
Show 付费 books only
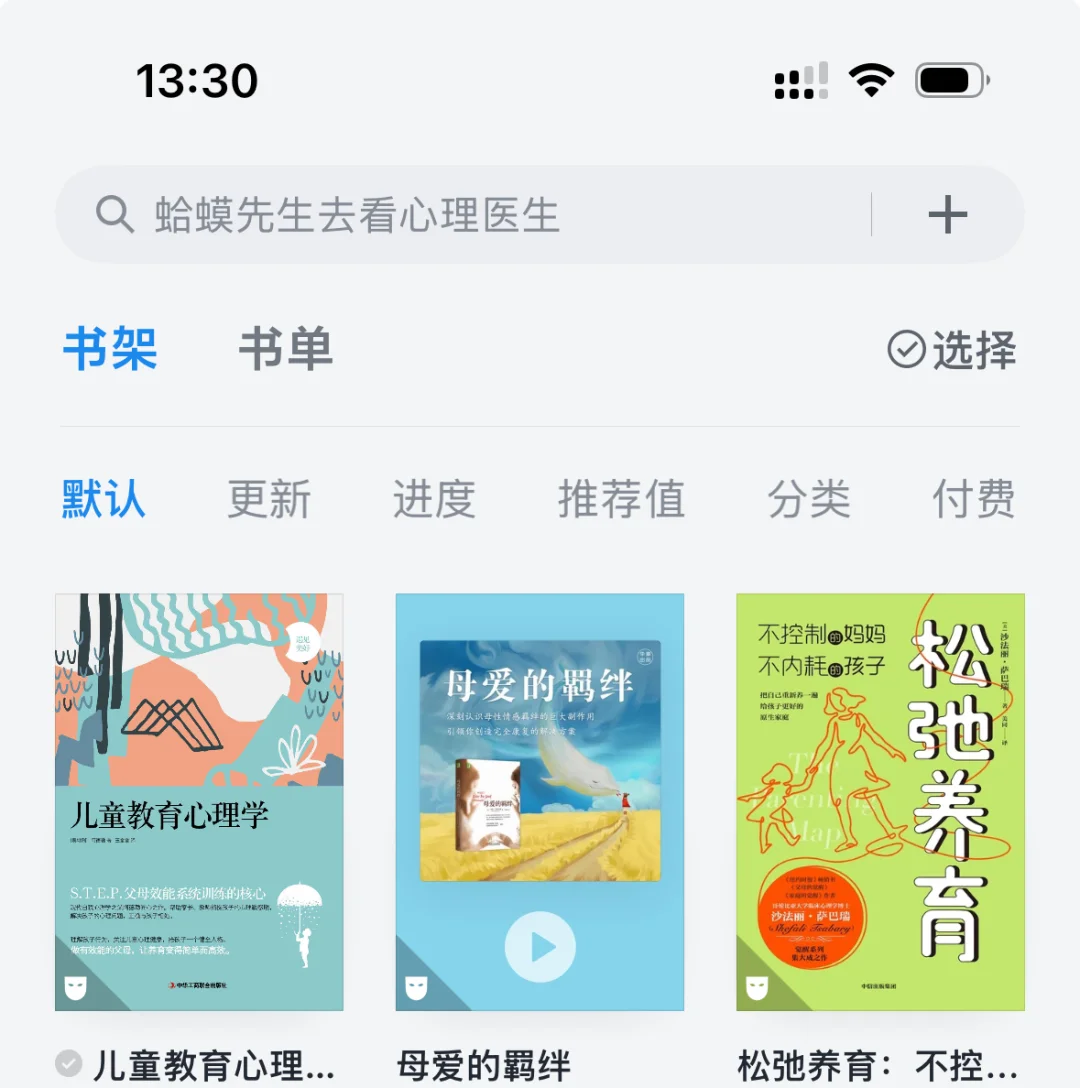973,499
